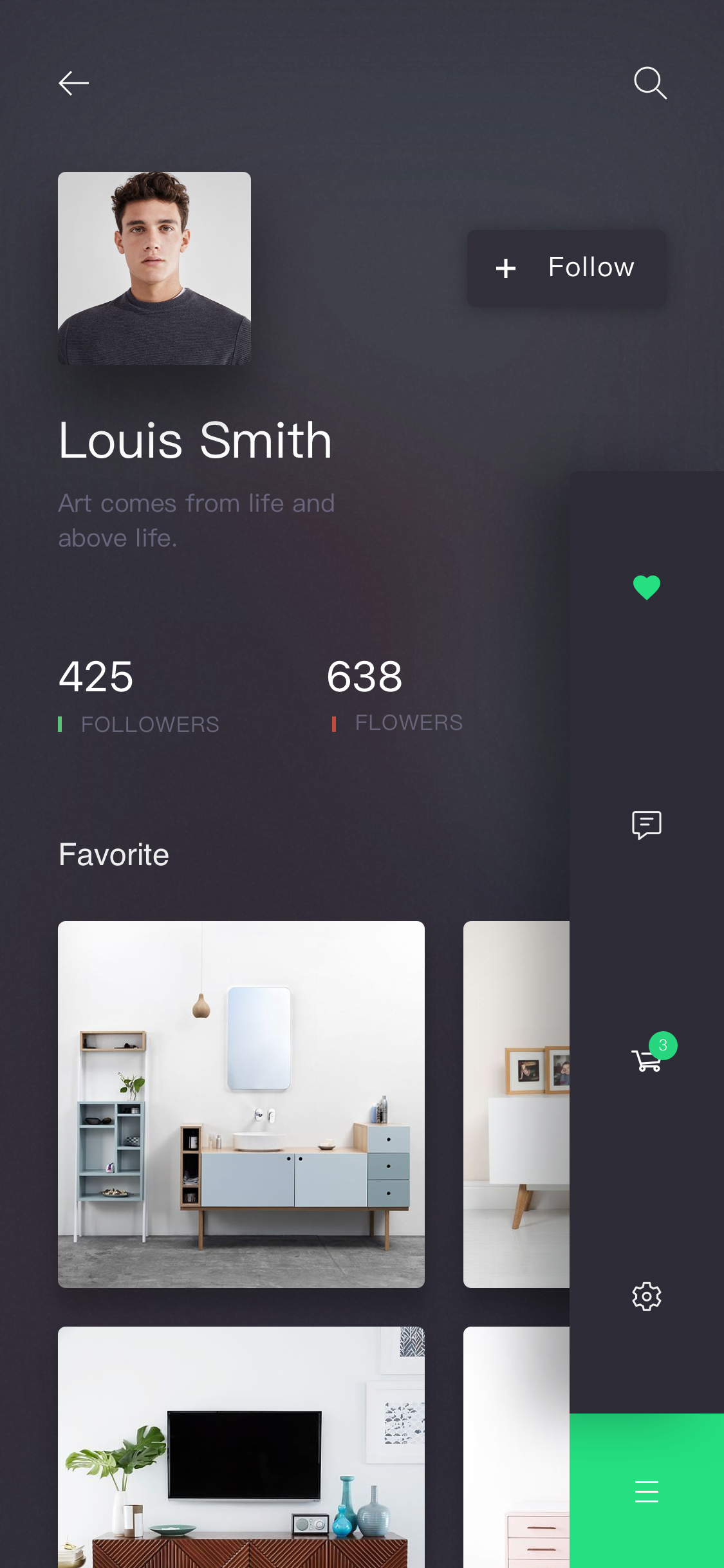Tap the green heart favorites icon
Screen dimensions: 724x1568
pos(647,587)
